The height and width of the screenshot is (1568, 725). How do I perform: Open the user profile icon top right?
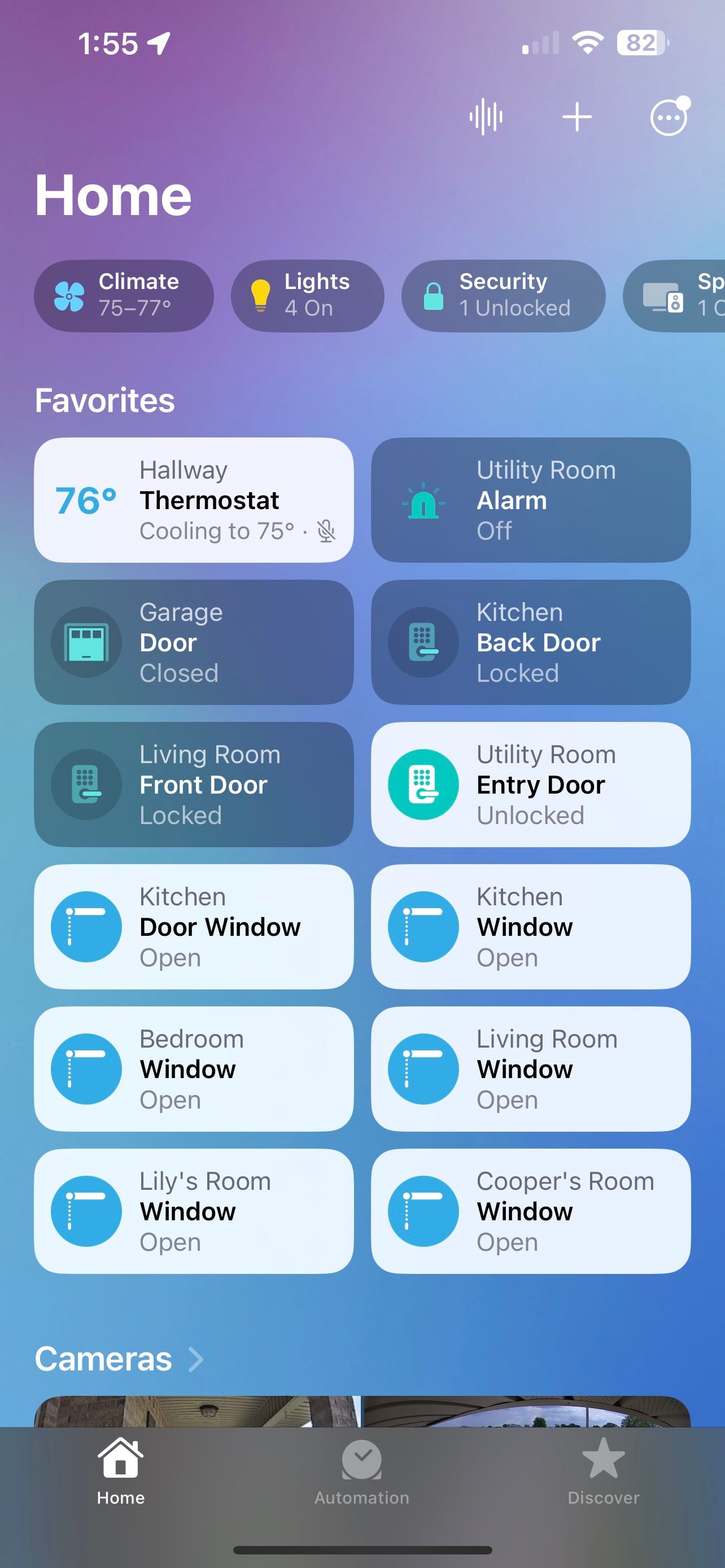pyautogui.click(x=668, y=117)
